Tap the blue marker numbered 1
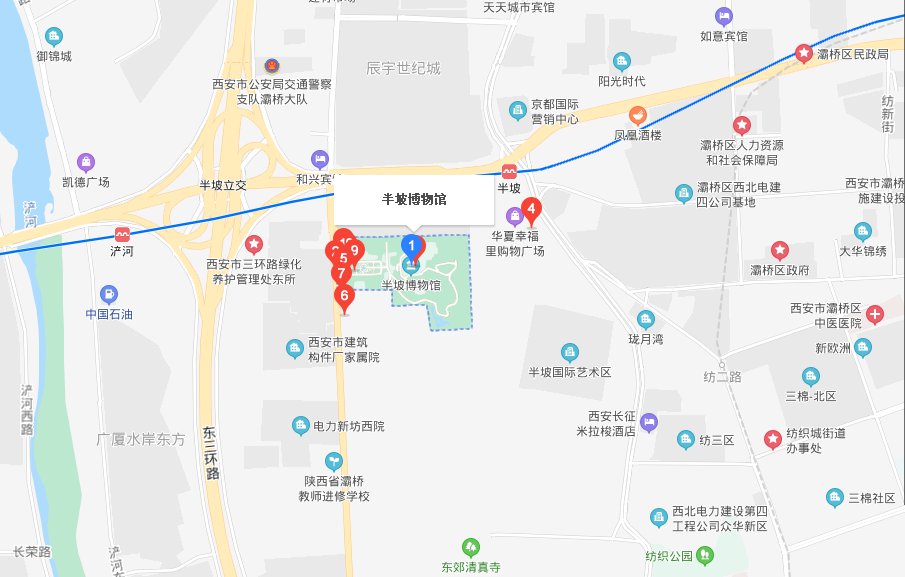905x577 pixels. [411, 245]
